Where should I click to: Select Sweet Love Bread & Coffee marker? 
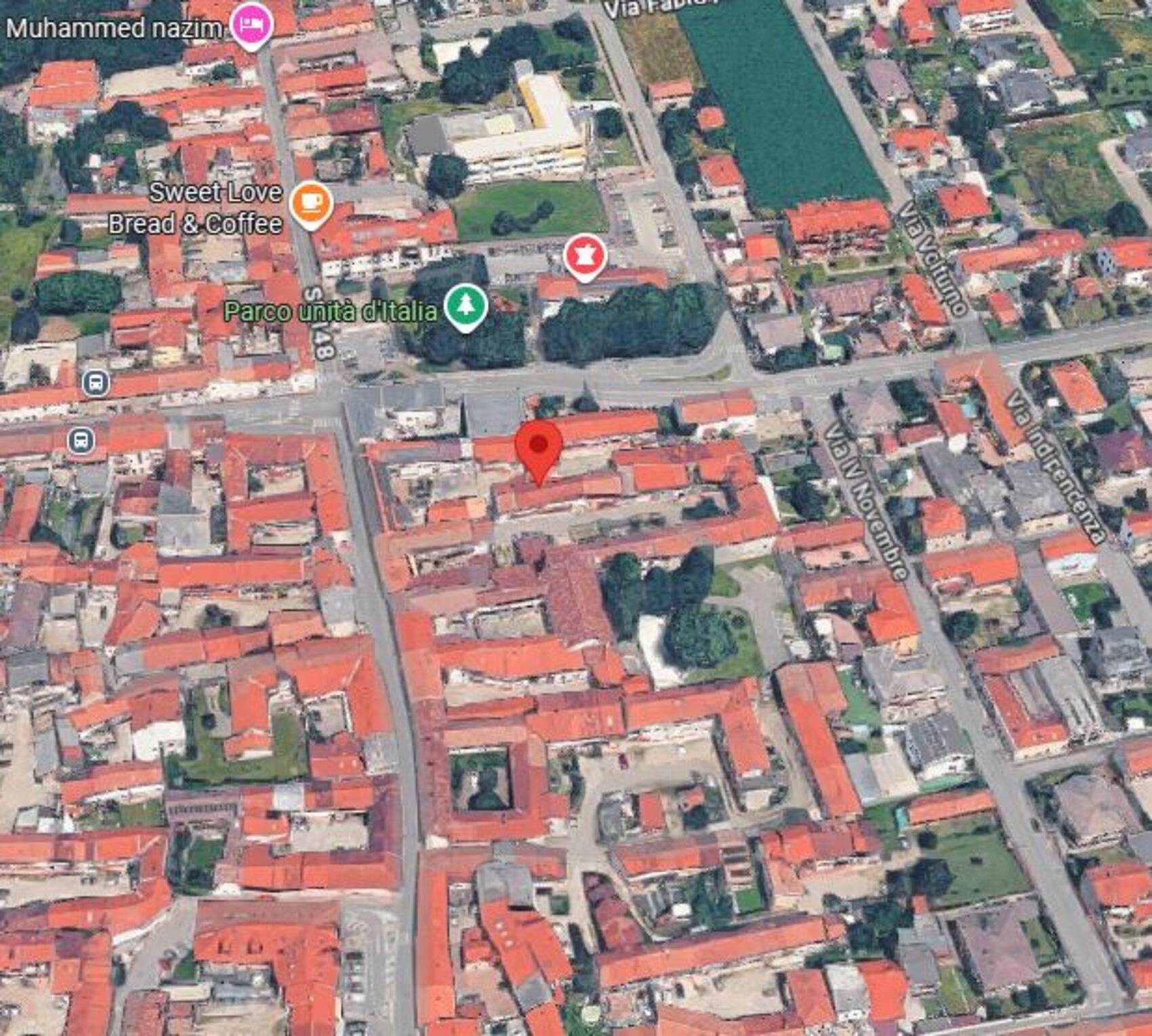(310, 203)
